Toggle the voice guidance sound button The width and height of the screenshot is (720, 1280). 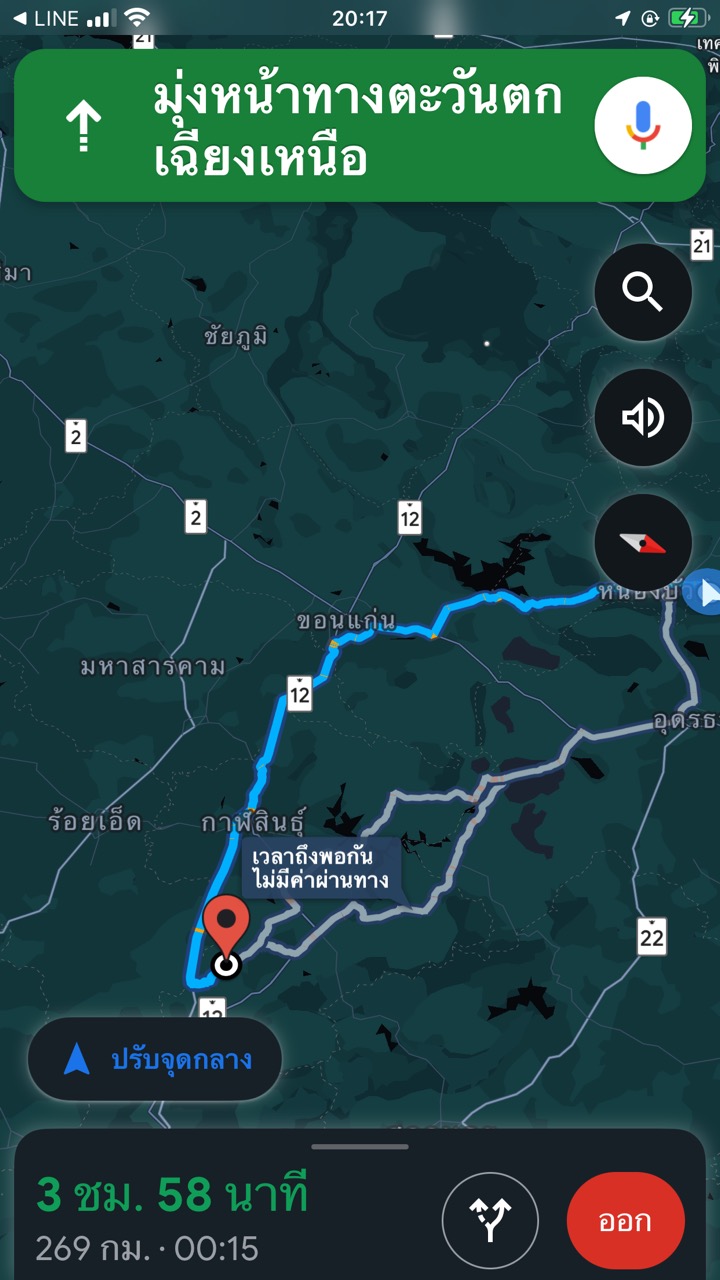coord(643,418)
